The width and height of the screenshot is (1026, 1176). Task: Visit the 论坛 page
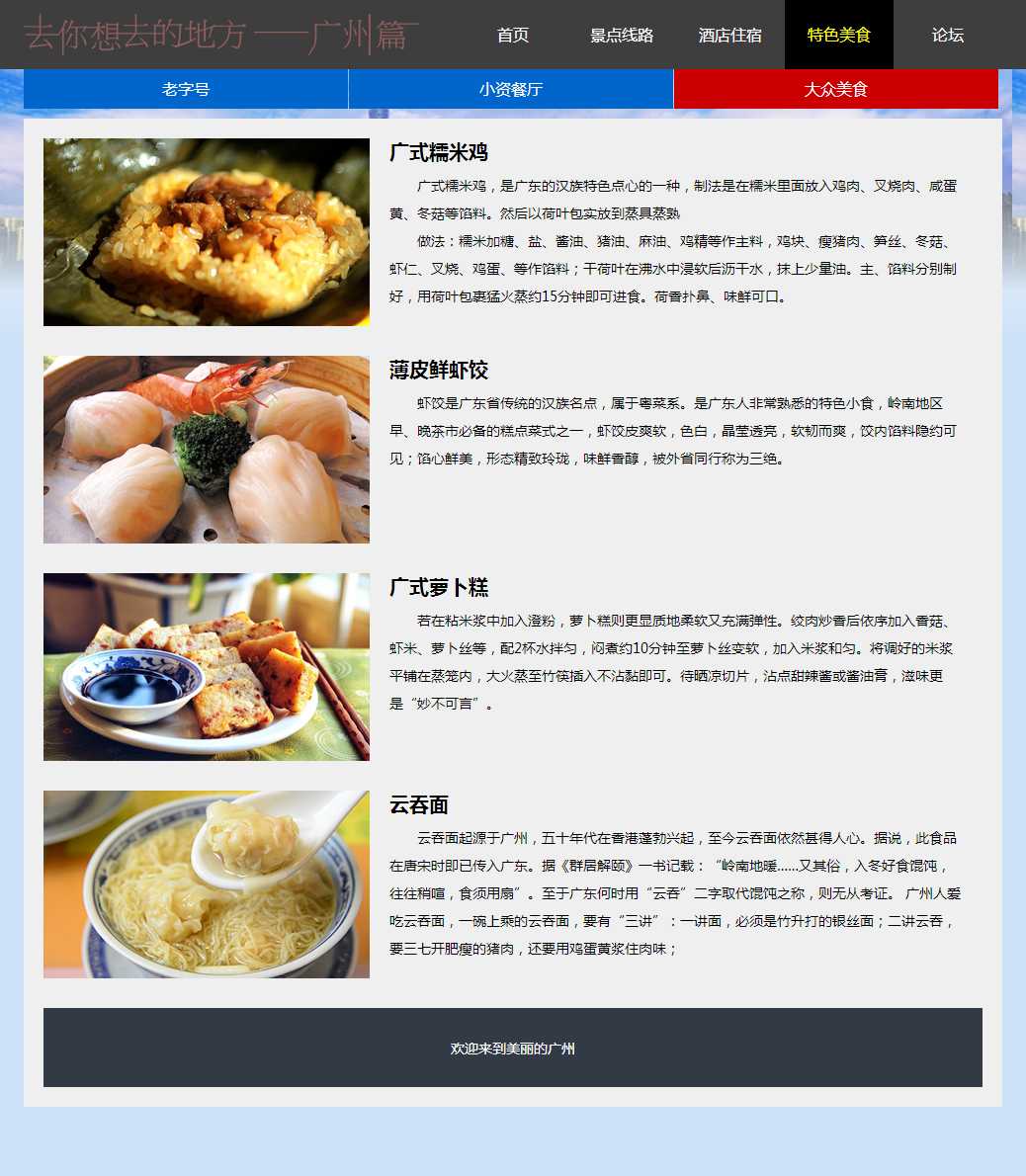[948, 36]
